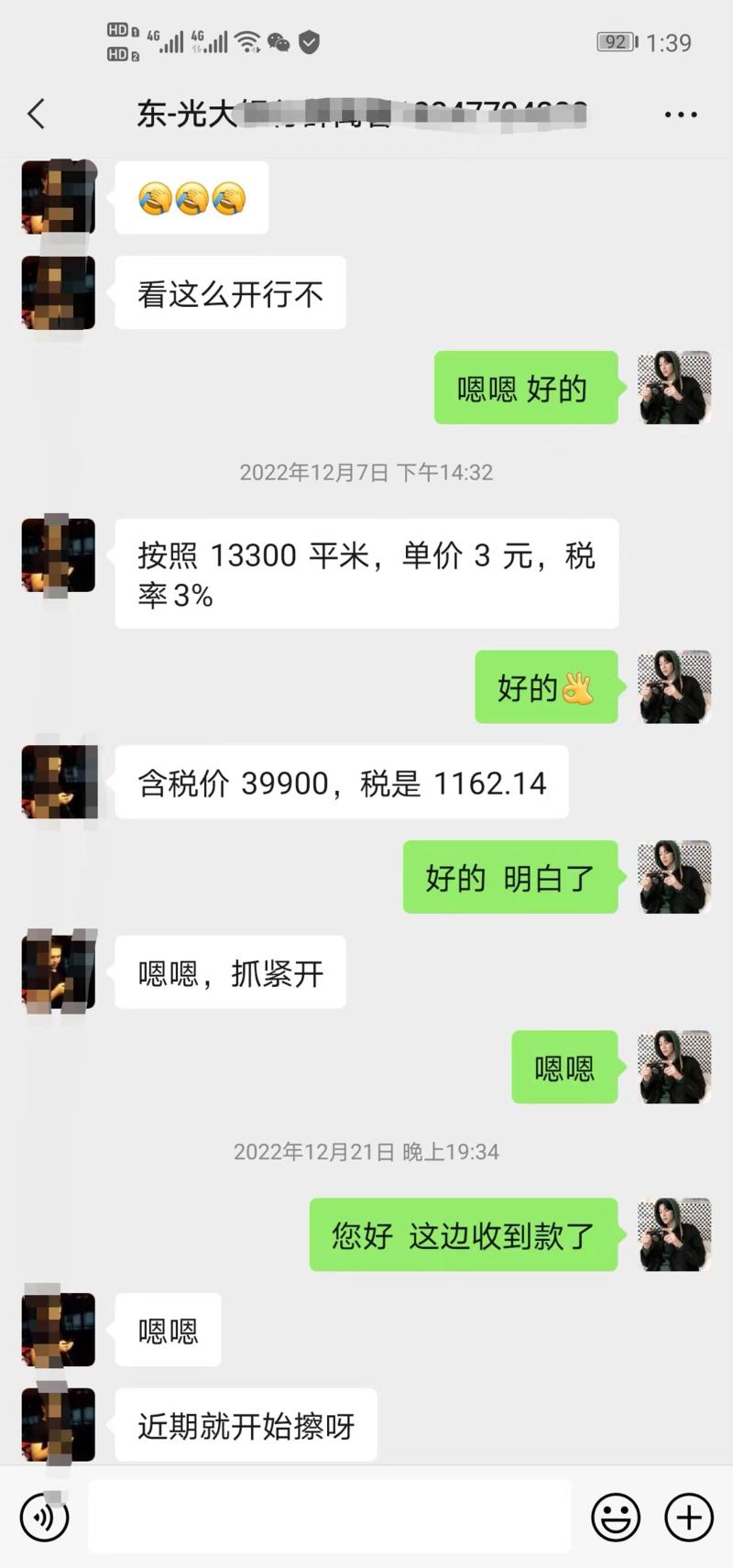This screenshot has height=1568, width=733.
Task: Tap the plus icon to open more functions
Action: click(688, 1517)
